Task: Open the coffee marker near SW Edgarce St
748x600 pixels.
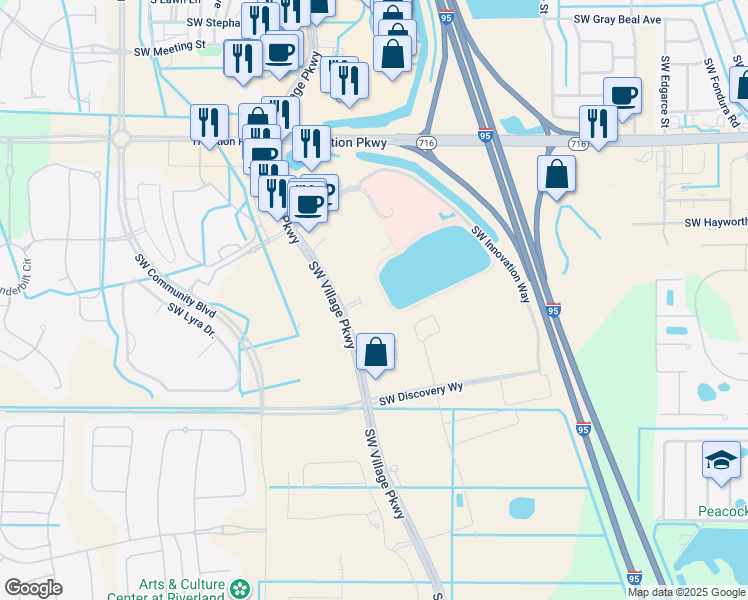Action: click(622, 97)
